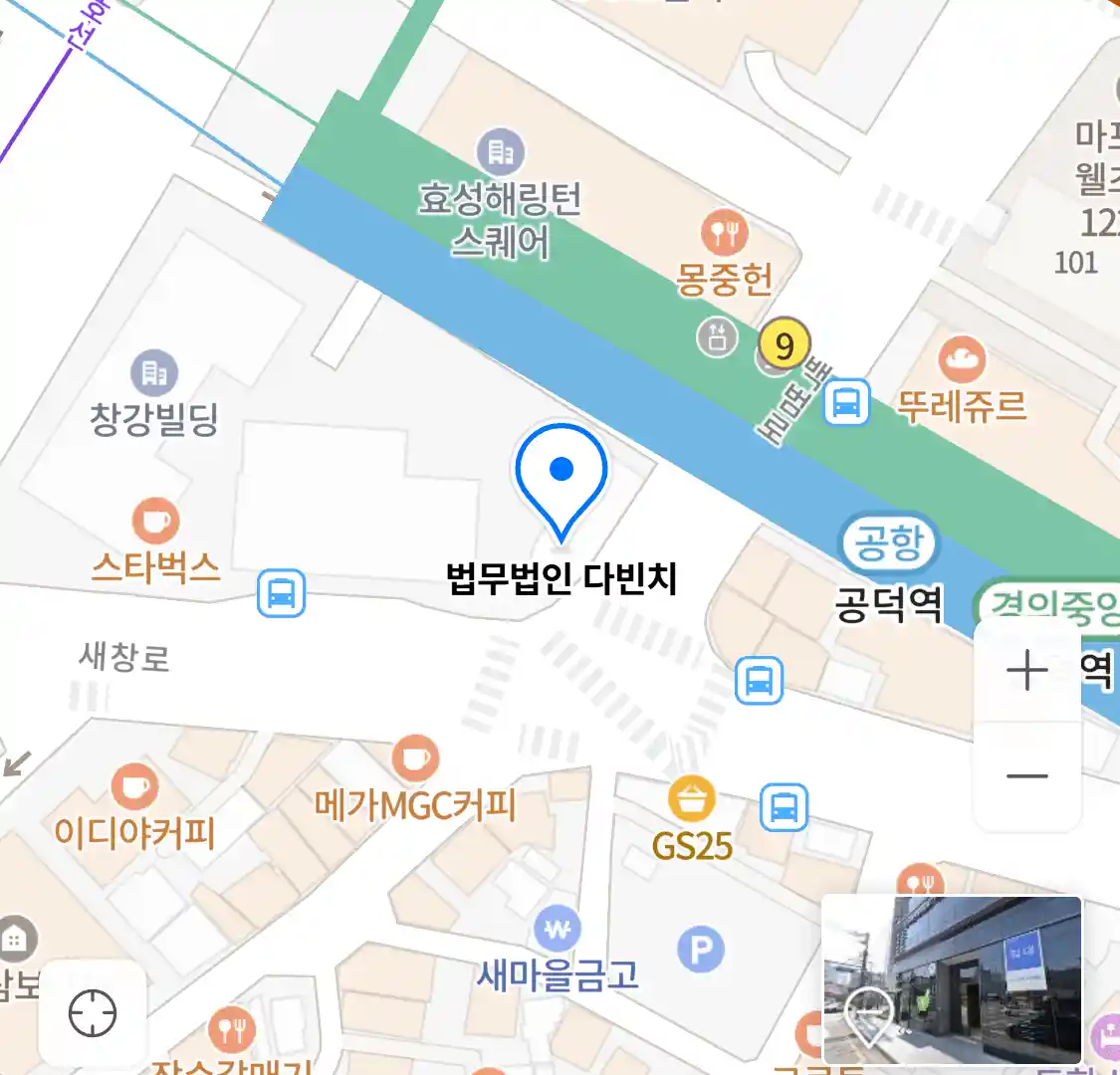Open the 메가MGC커피 cafe marker
This screenshot has width=1120, height=1075.
[x=415, y=759]
